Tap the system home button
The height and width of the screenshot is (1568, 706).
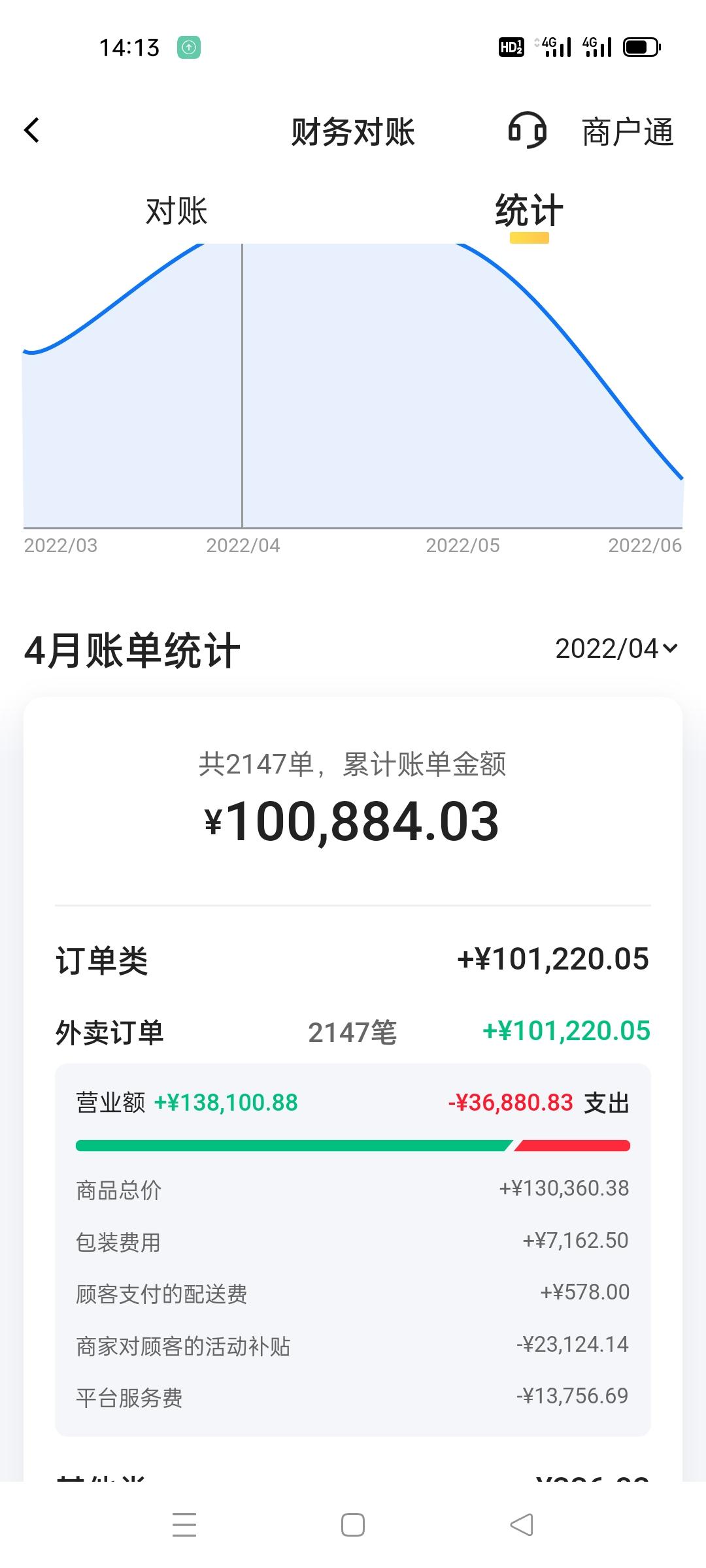point(353,1525)
